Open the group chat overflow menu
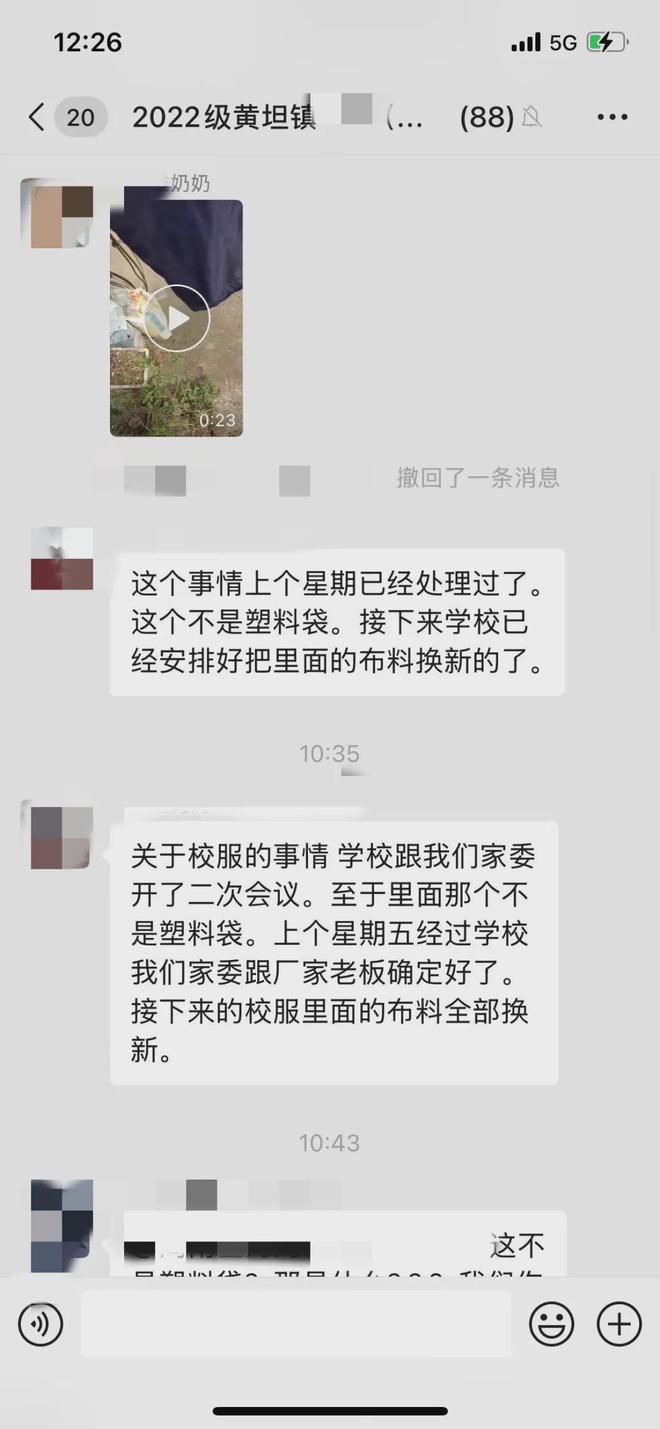The height and width of the screenshot is (1429, 660). (612, 118)
